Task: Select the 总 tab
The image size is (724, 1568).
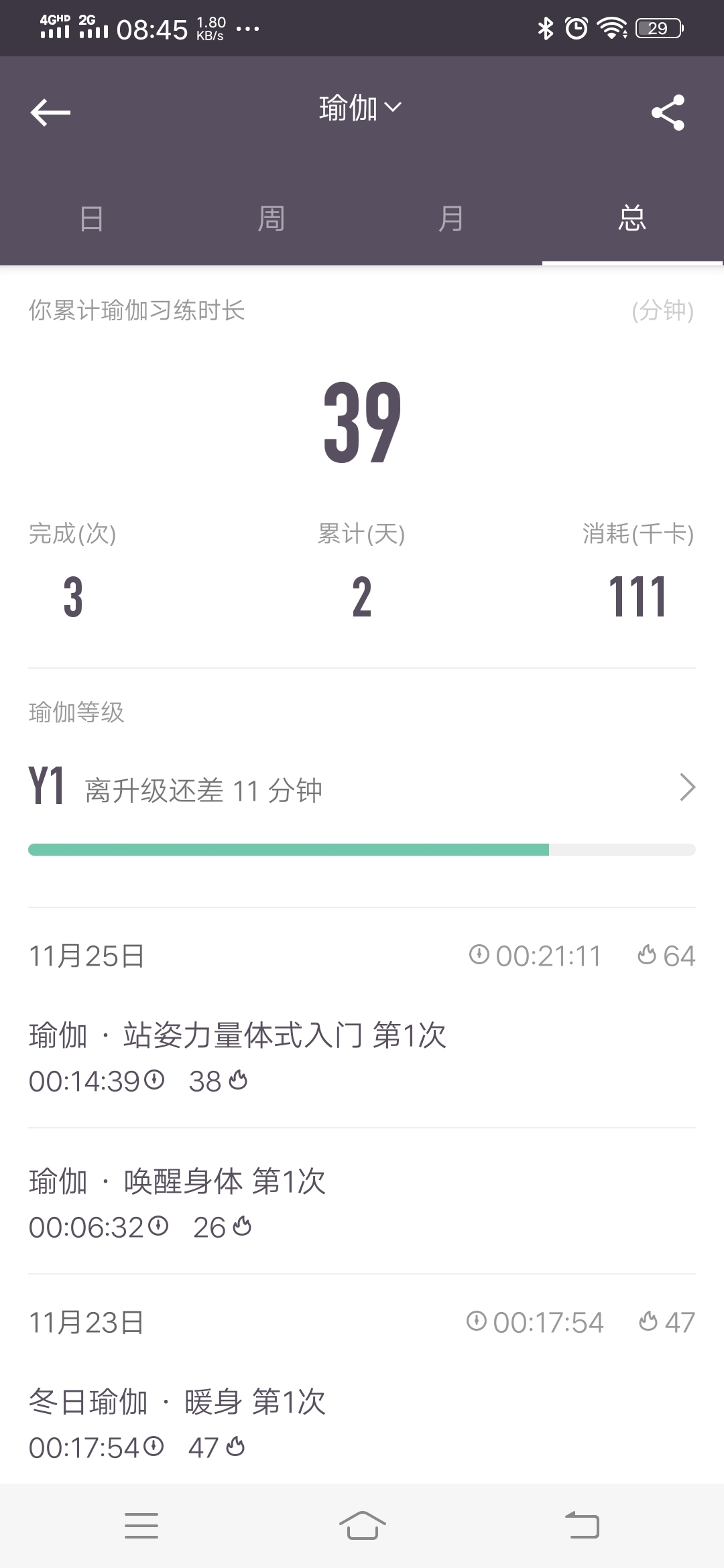Action: point(632,219)
